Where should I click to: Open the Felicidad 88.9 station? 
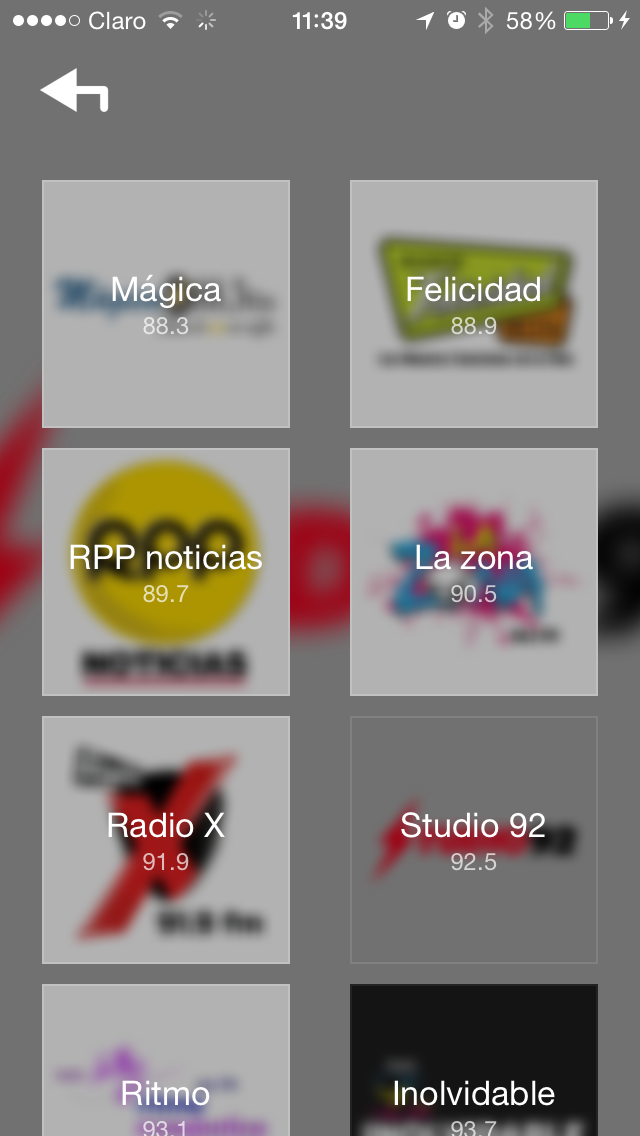474,304
